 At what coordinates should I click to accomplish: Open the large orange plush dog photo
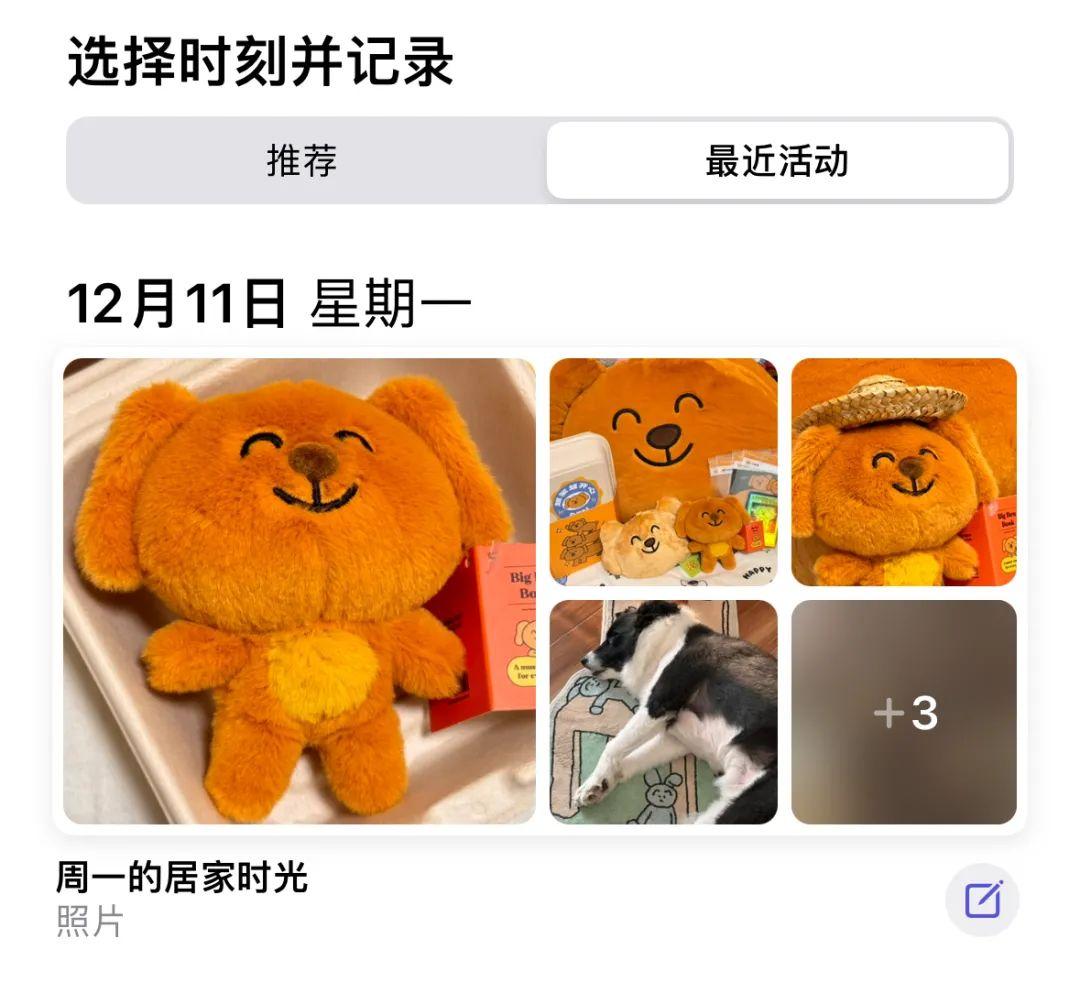tap(299, 591)
